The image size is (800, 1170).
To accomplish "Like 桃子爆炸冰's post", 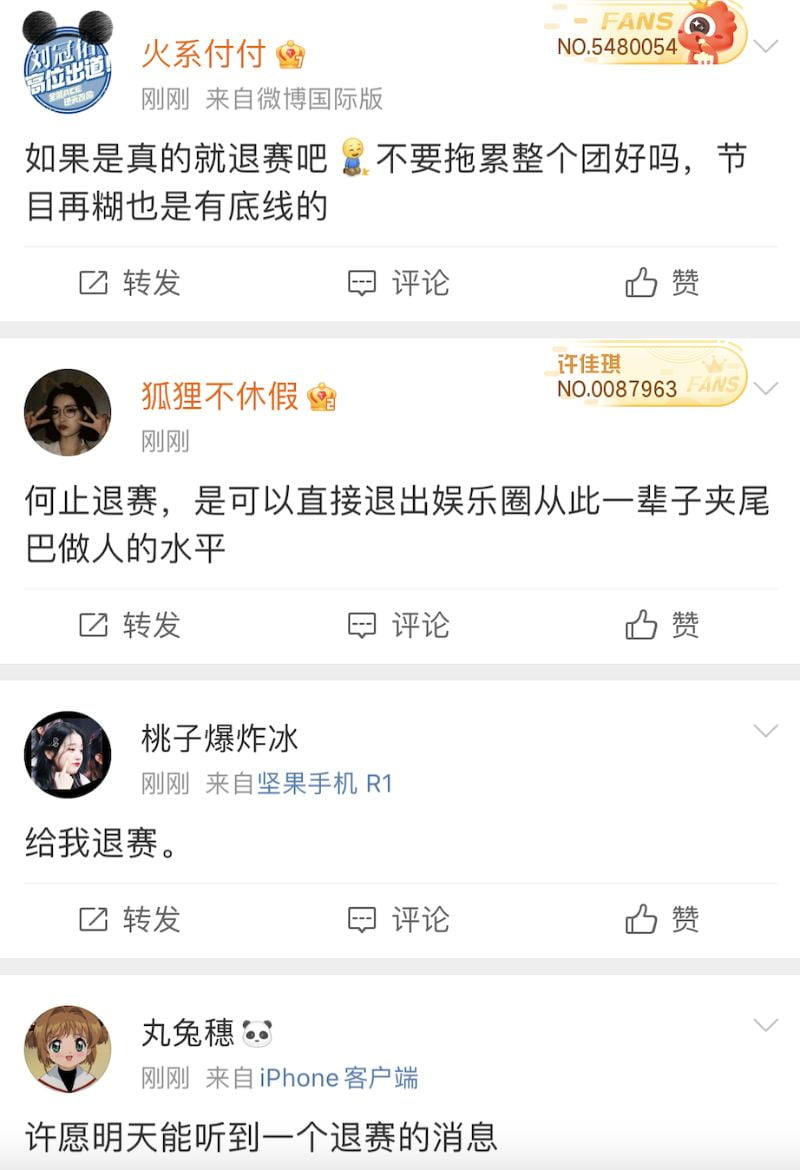I will 662,919.
